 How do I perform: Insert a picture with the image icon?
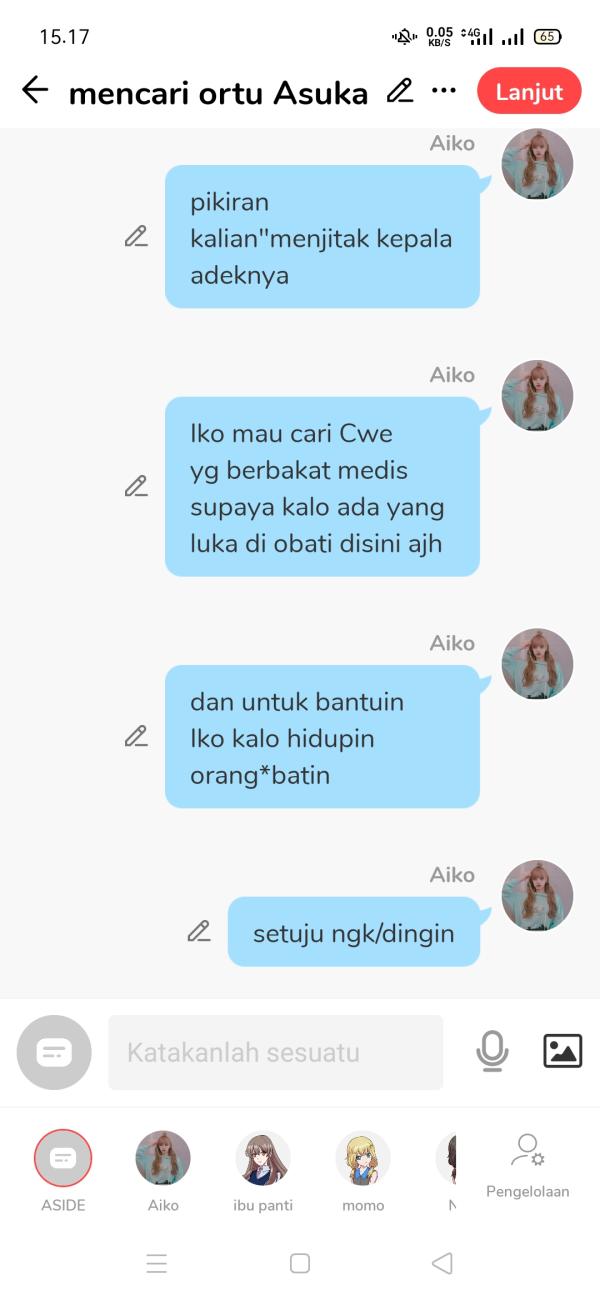pyautogui.click(x=562, y=1051)
